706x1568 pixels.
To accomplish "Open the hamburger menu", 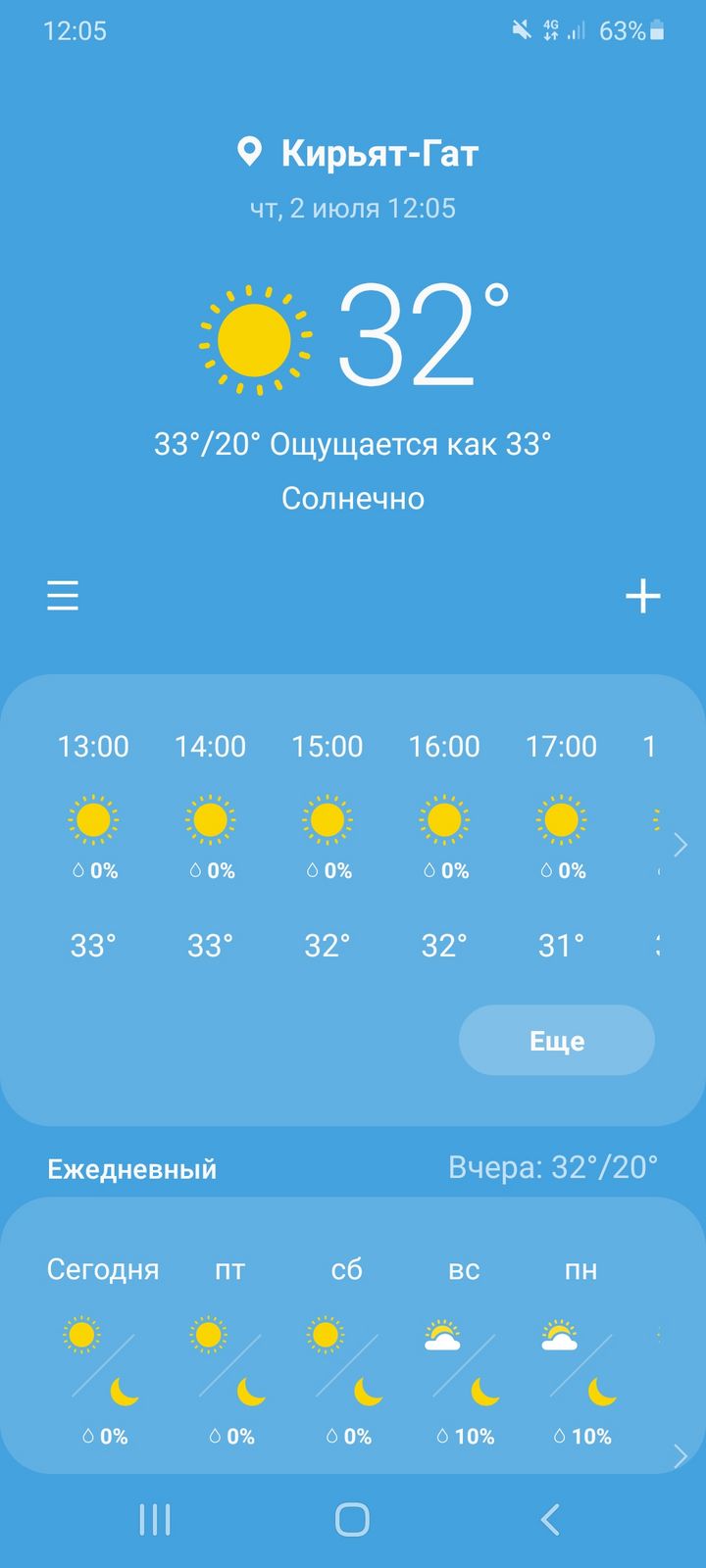I will pos(63,595).
